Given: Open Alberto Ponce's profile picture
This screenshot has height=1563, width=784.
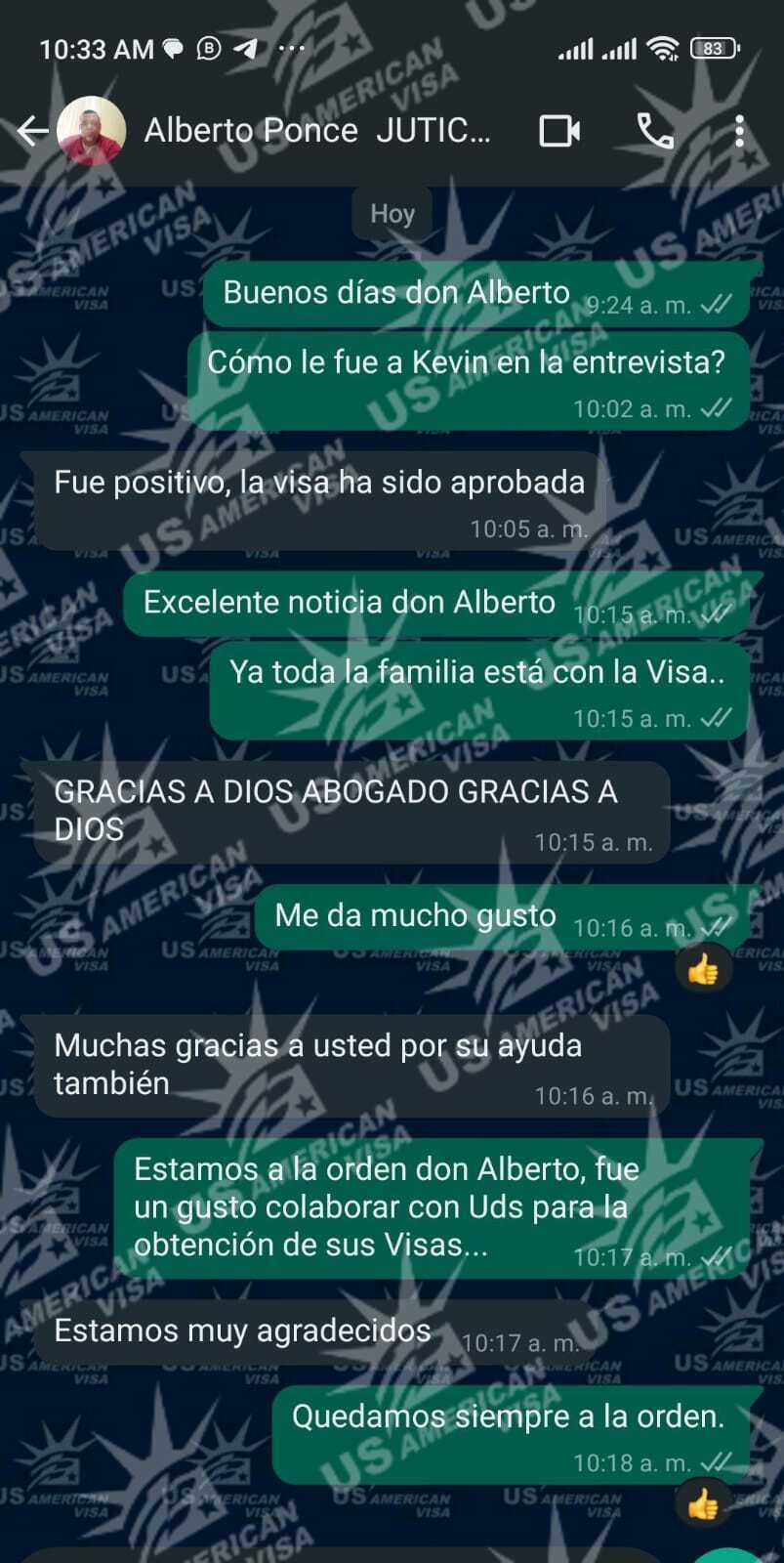Looking at the screenshot, I should (92, 131).
